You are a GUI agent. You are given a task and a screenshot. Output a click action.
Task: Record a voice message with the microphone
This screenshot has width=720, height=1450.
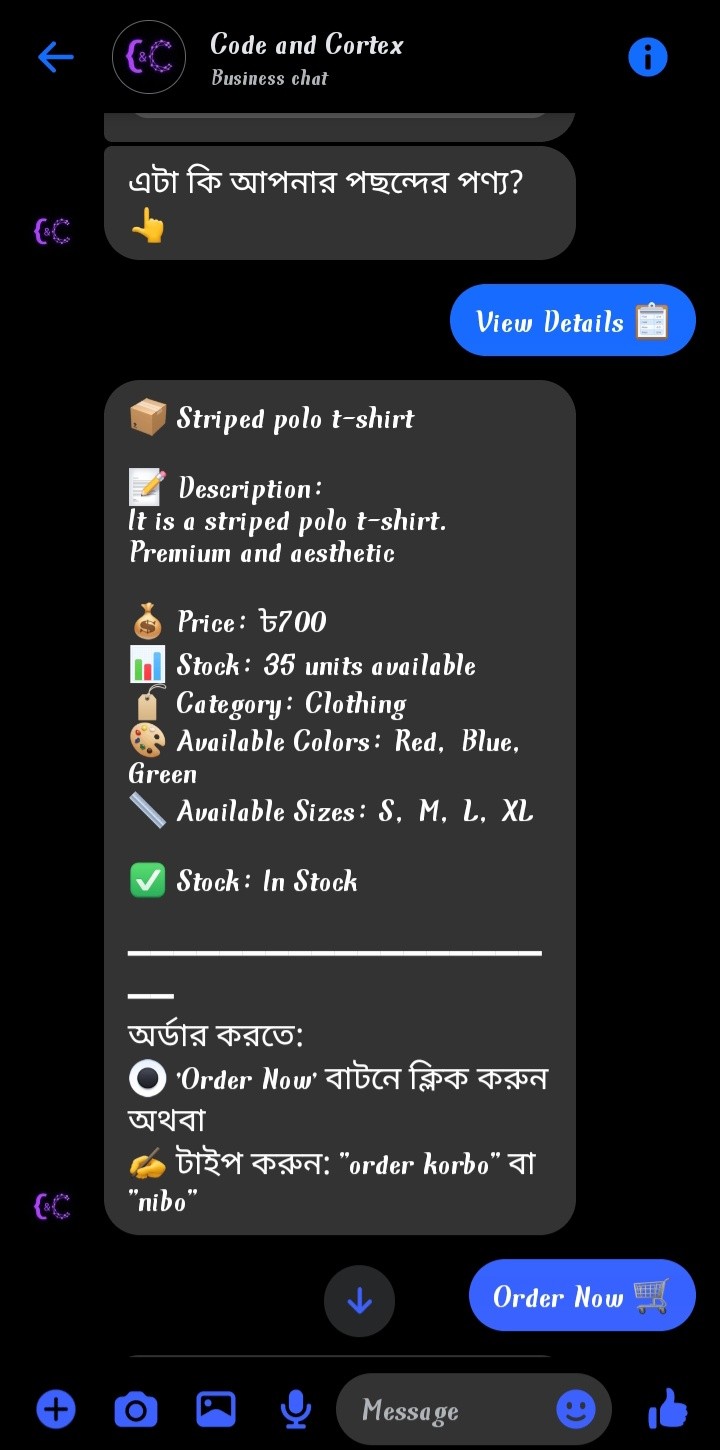(x=294, y=1410)
